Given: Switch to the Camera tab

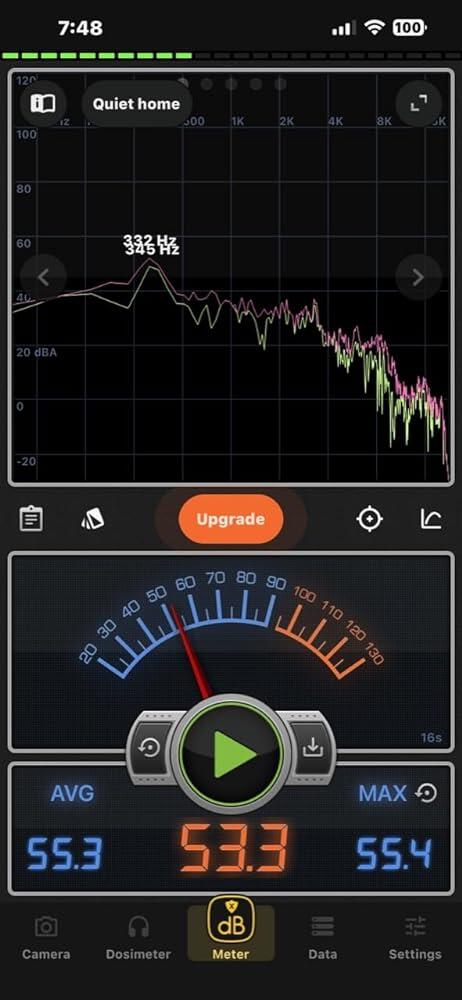Looking at the screenshot, I should (46, 938).
